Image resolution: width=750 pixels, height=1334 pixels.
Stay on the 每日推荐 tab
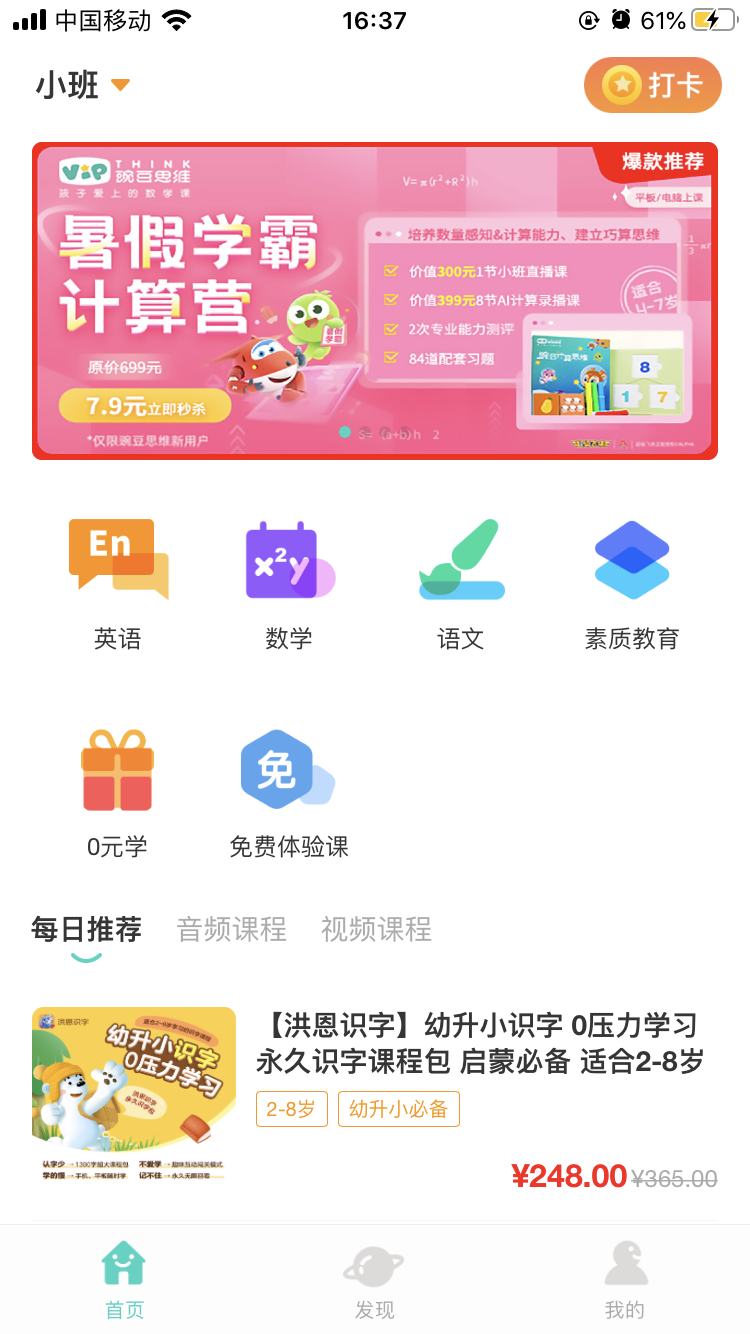click(86, 928)
